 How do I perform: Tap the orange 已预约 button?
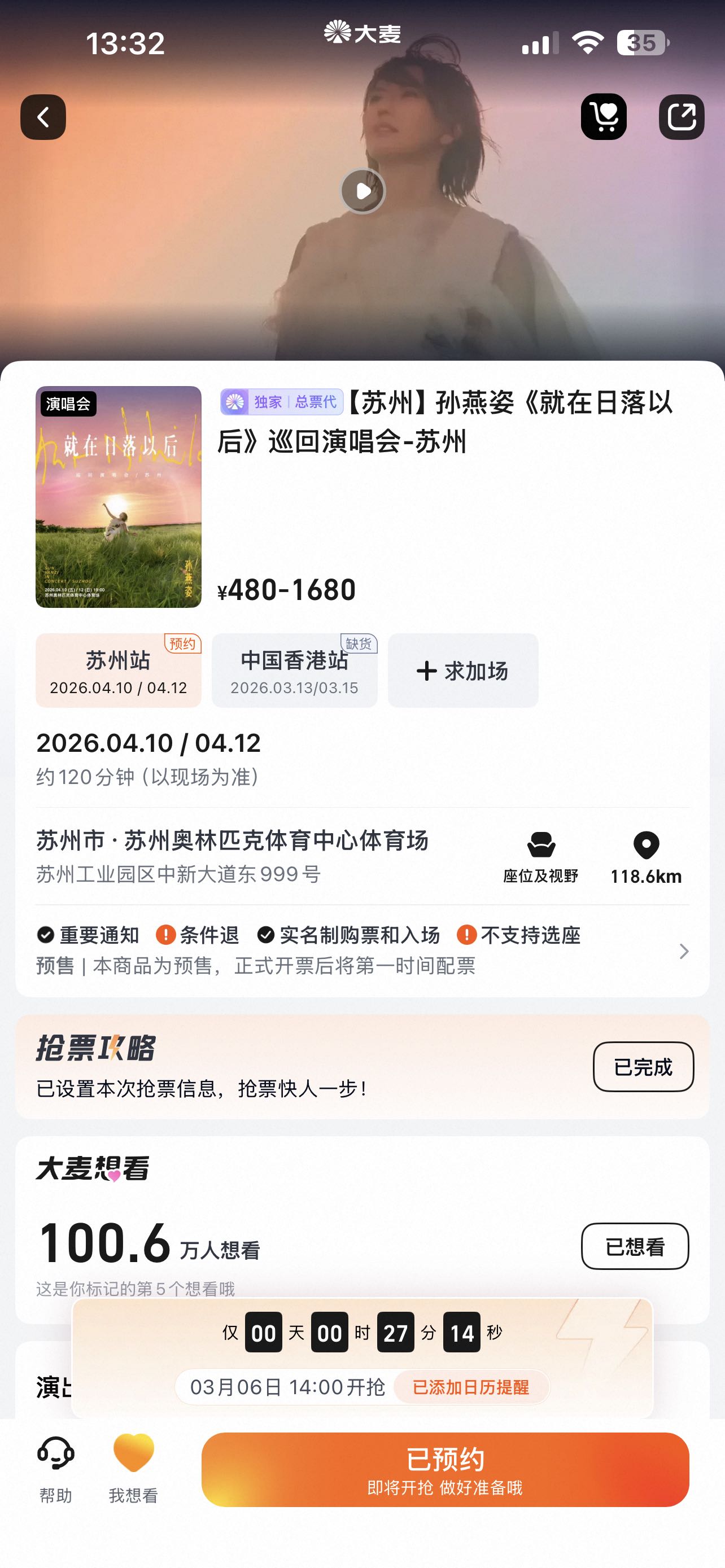(445, 1469)
